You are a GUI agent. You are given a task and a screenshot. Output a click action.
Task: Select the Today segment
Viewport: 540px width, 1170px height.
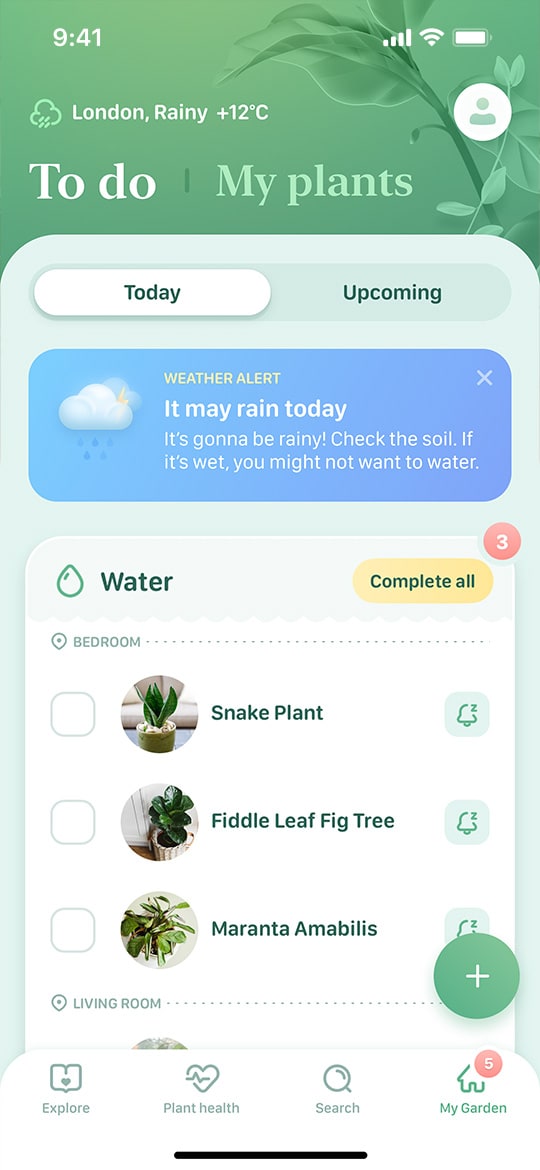(152, 292)
